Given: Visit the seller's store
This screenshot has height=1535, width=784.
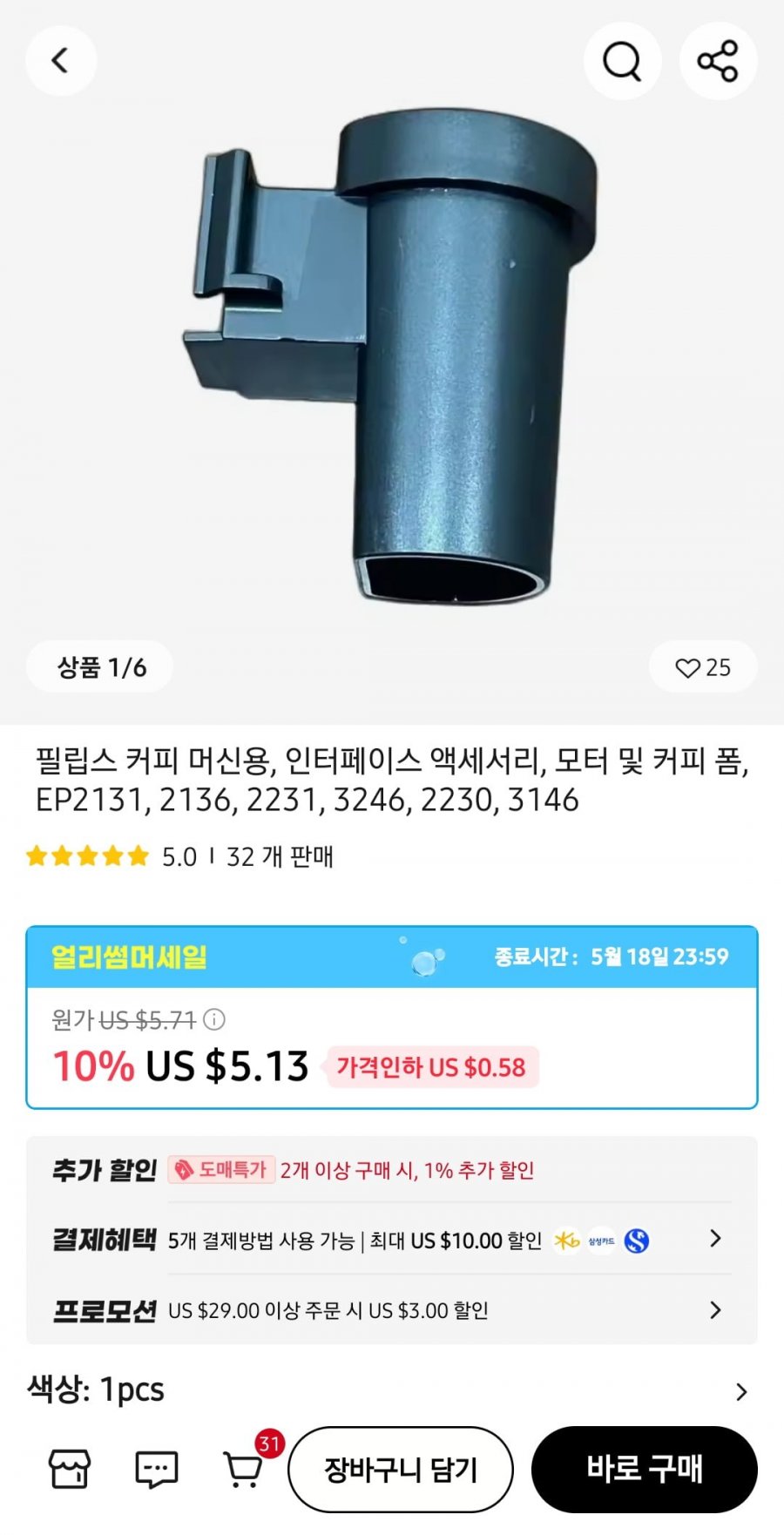Looking at the screenshot, I should [69, 1470].
